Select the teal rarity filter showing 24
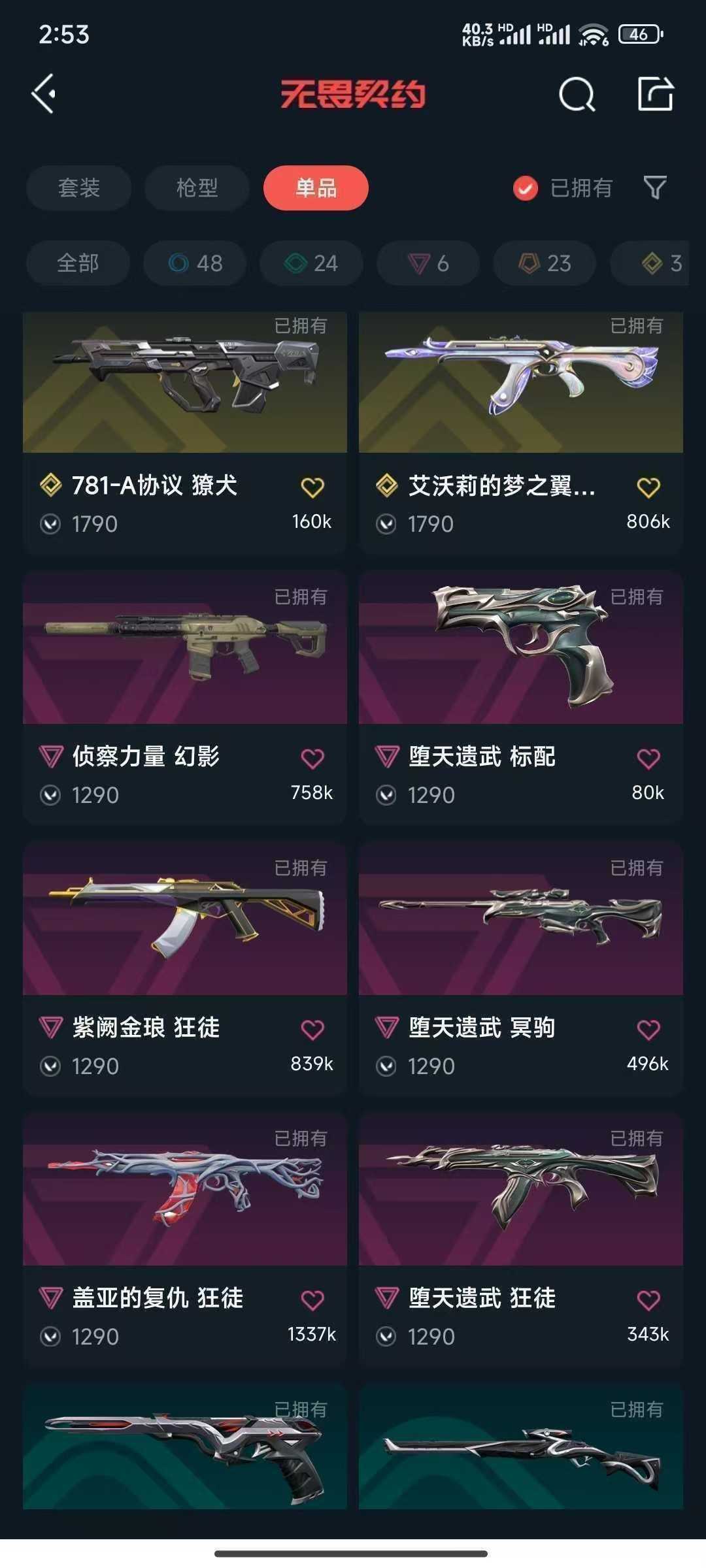The height and width of the screenshot is (1568, 706). 311,263
